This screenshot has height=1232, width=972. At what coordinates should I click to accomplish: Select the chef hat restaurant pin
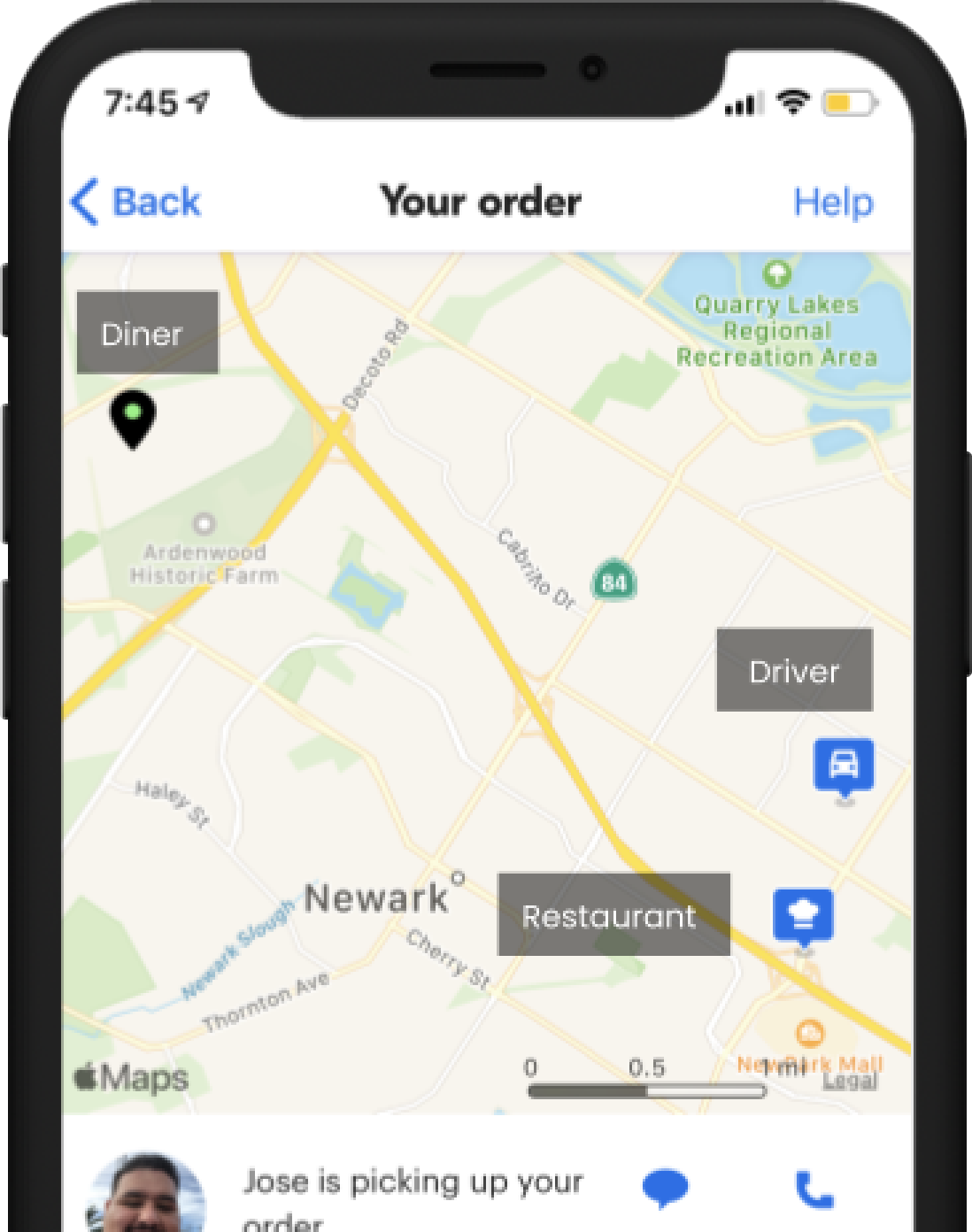coord(803,915)
